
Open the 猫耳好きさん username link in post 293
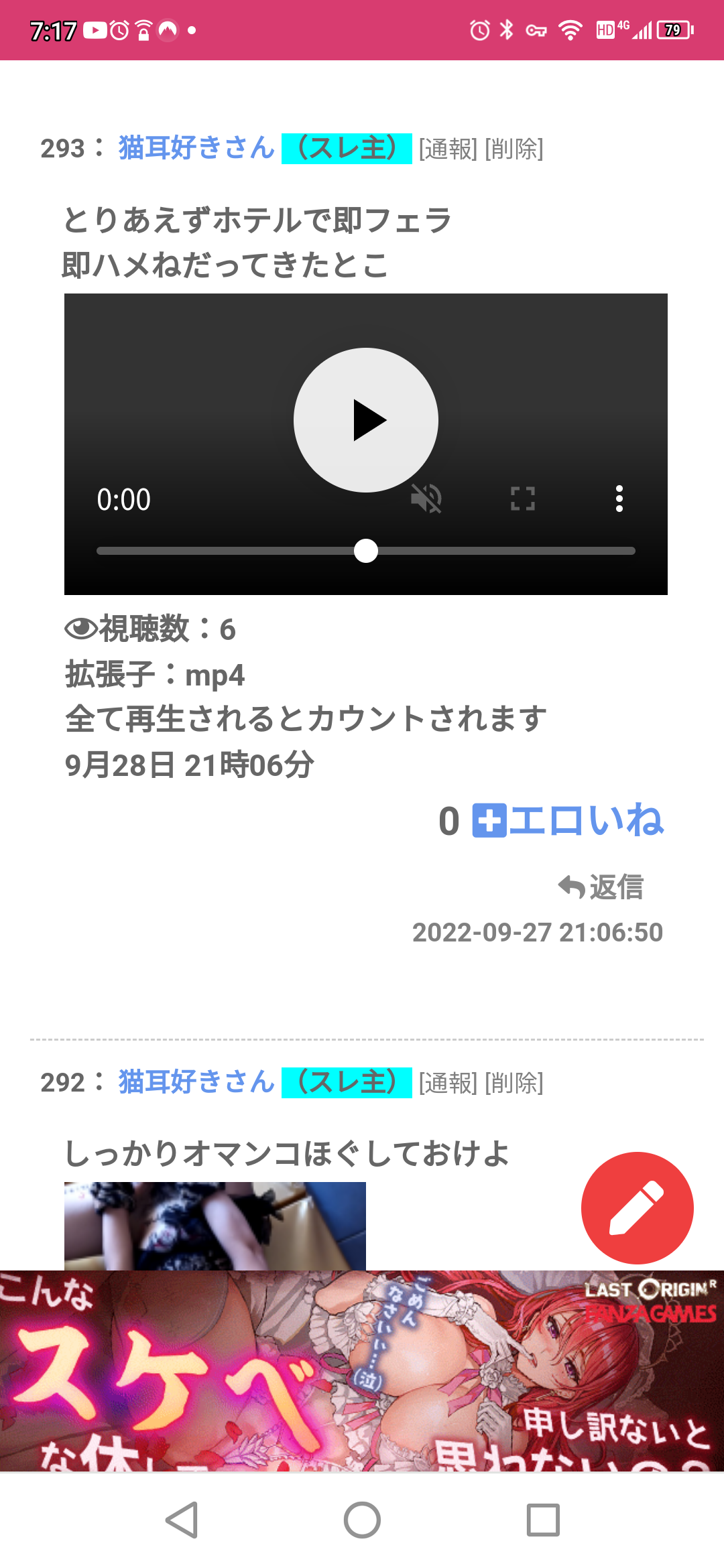[x=194, y=146]
